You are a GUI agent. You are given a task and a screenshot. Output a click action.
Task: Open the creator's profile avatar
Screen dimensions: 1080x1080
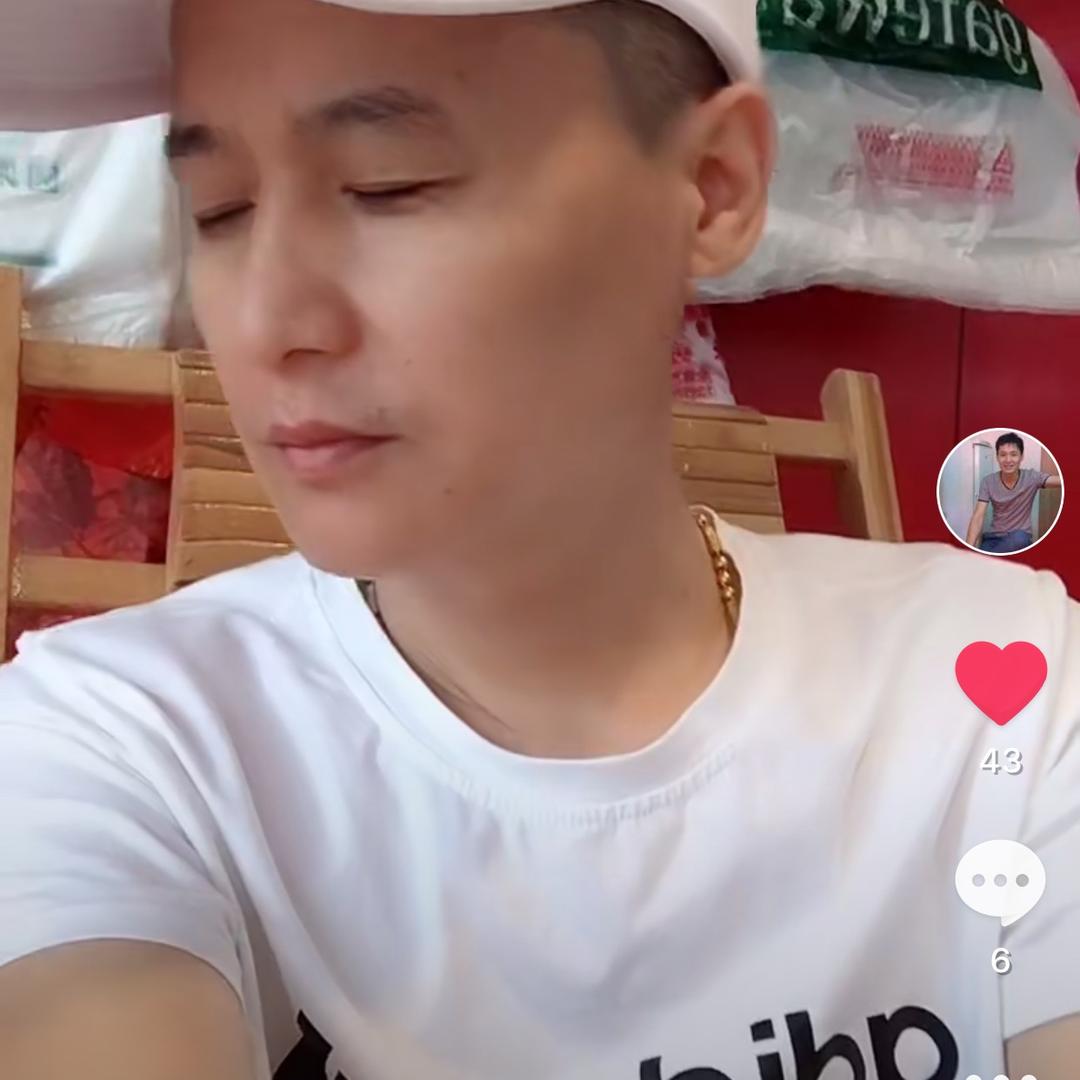(999, 491)
